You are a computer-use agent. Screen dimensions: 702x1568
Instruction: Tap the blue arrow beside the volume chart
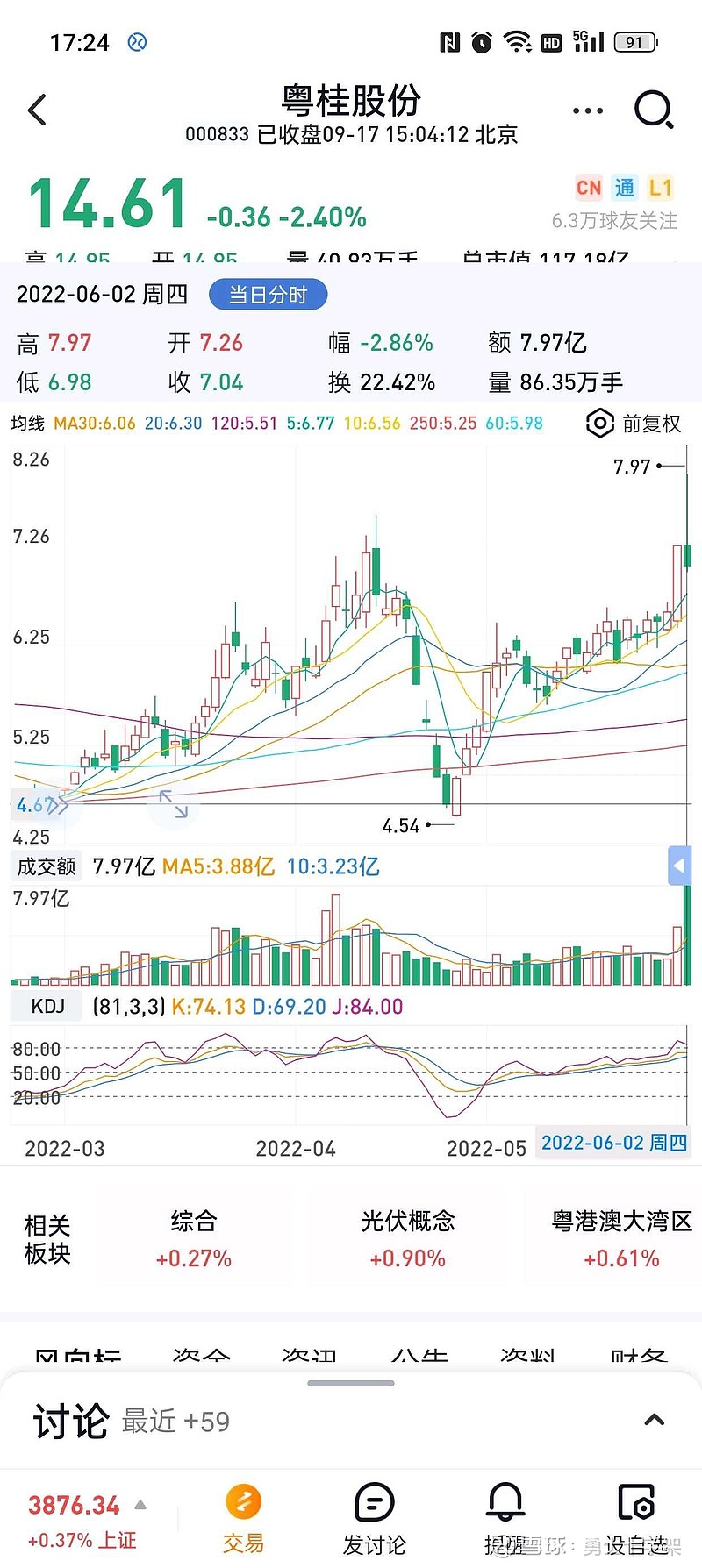679,866
